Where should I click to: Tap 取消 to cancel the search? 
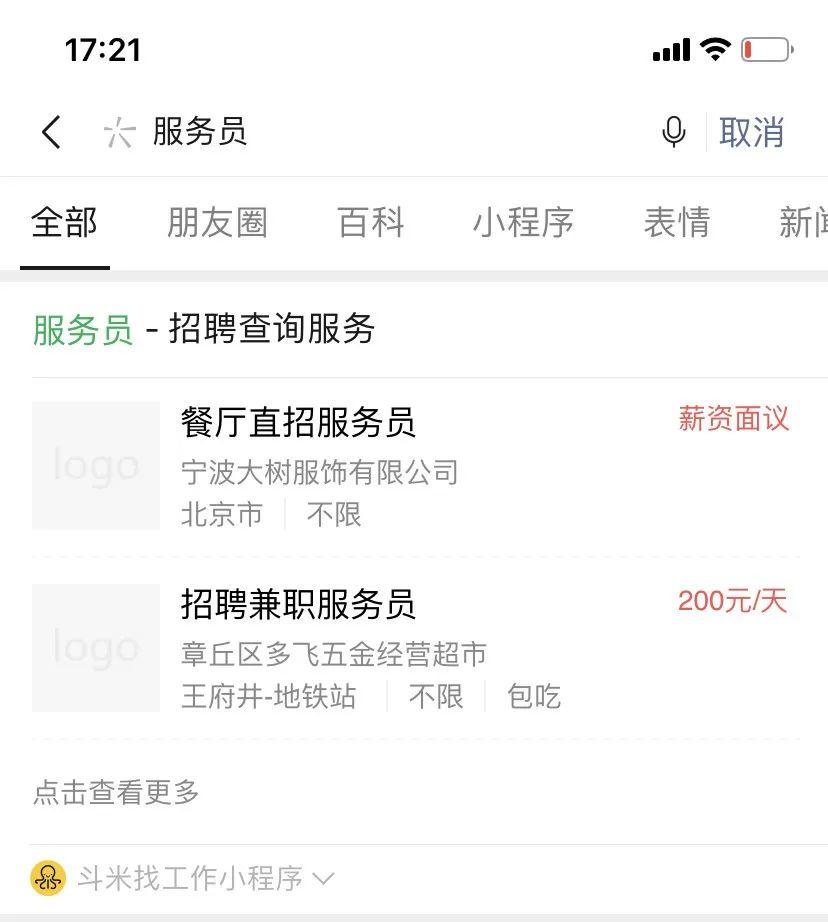[753, 131]
